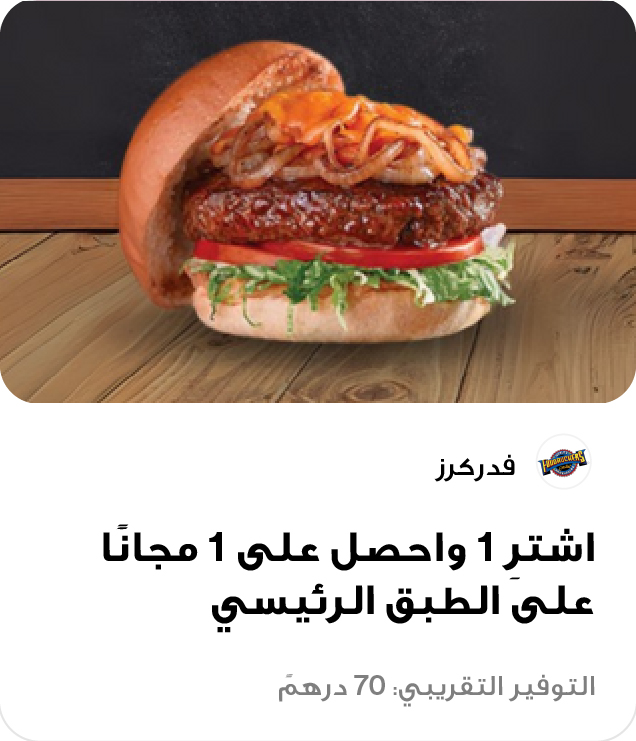Open the Fuddruckers buy 1 get 1 offer card

(x=318, y=570)
